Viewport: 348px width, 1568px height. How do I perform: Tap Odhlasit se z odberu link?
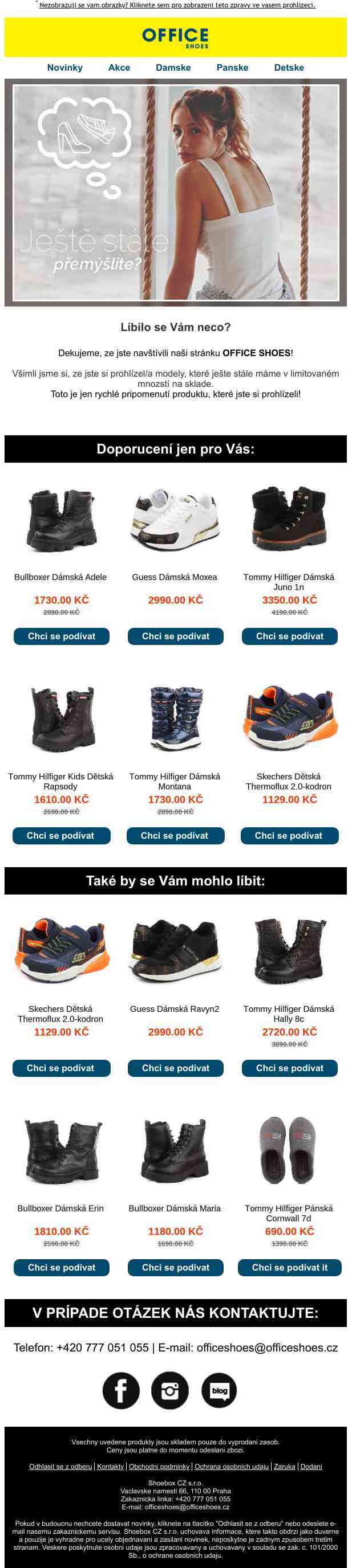(x=60, y=1467)
